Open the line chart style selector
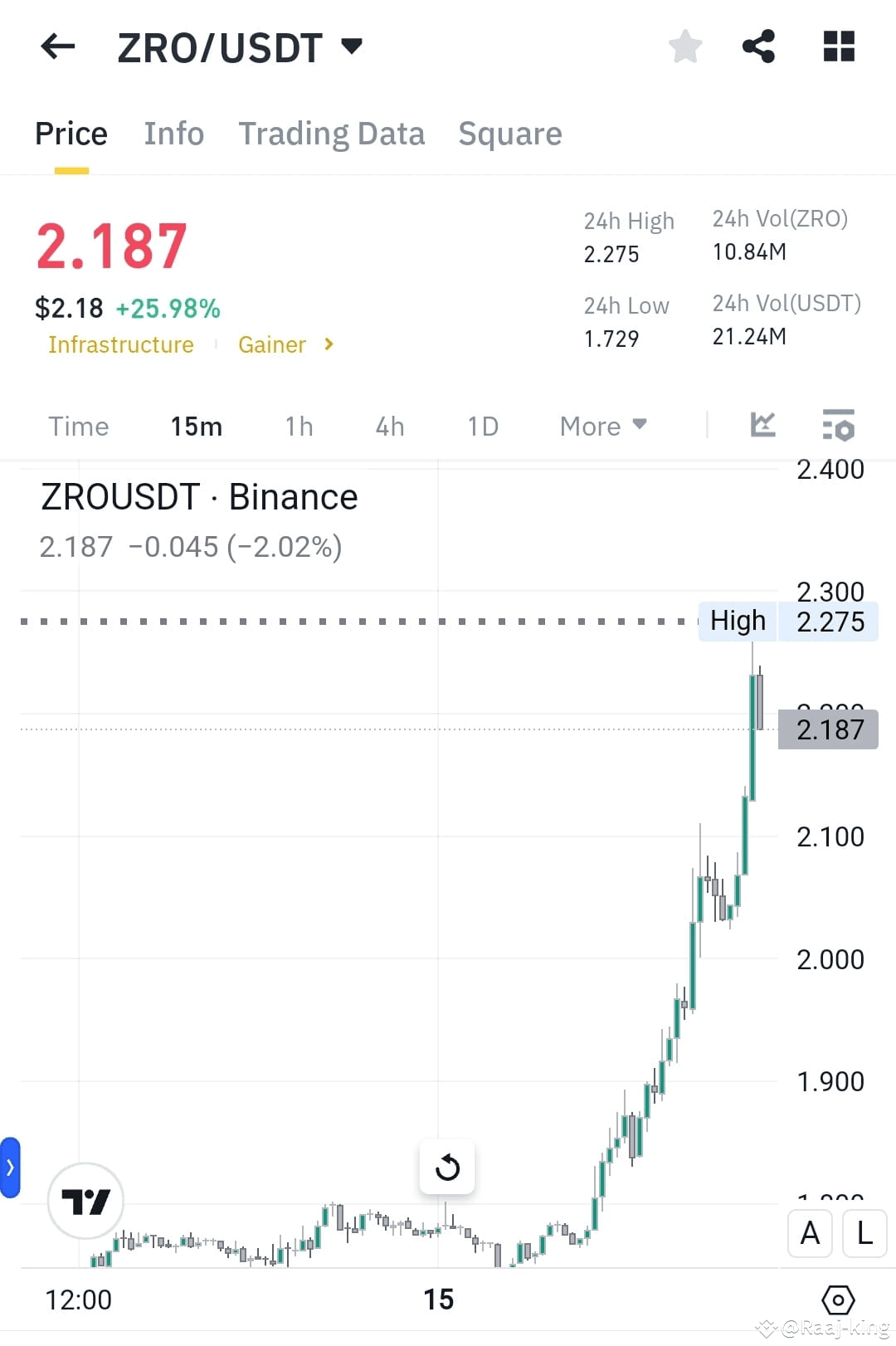The image size is (896, 1346). point(762,425)
